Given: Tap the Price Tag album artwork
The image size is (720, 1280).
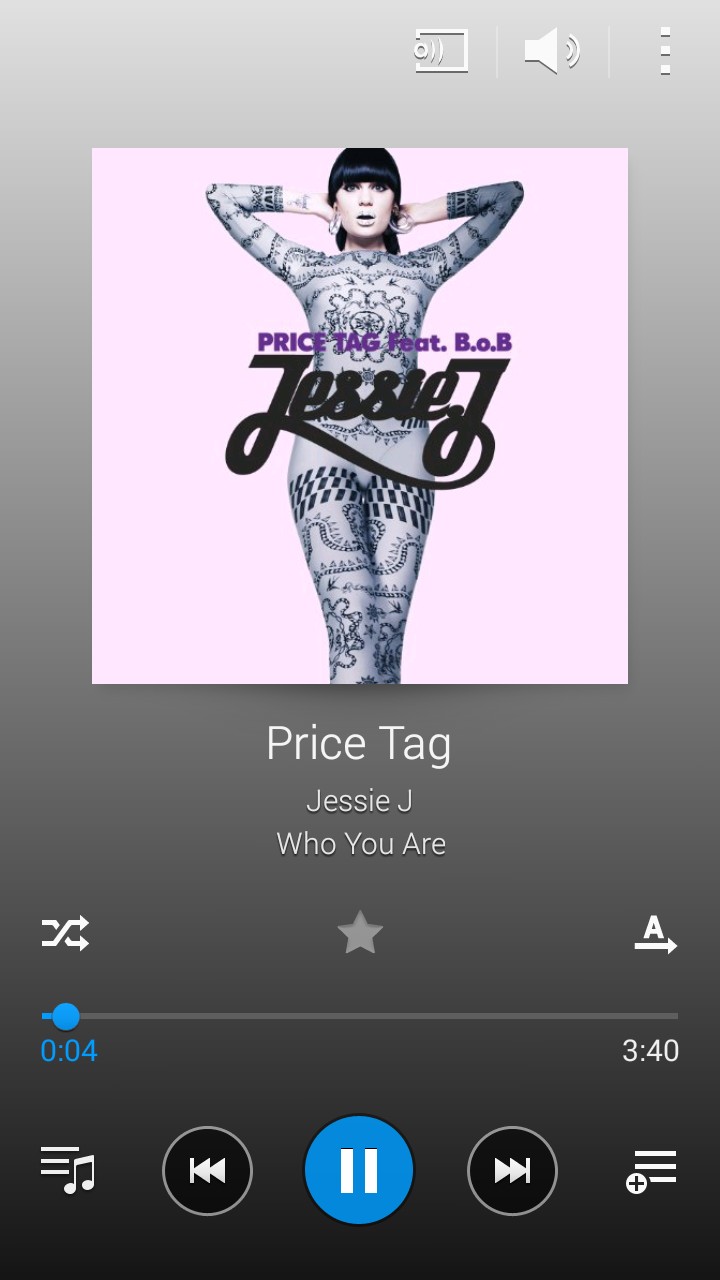Looking at the screenshot, I should 360,416.
